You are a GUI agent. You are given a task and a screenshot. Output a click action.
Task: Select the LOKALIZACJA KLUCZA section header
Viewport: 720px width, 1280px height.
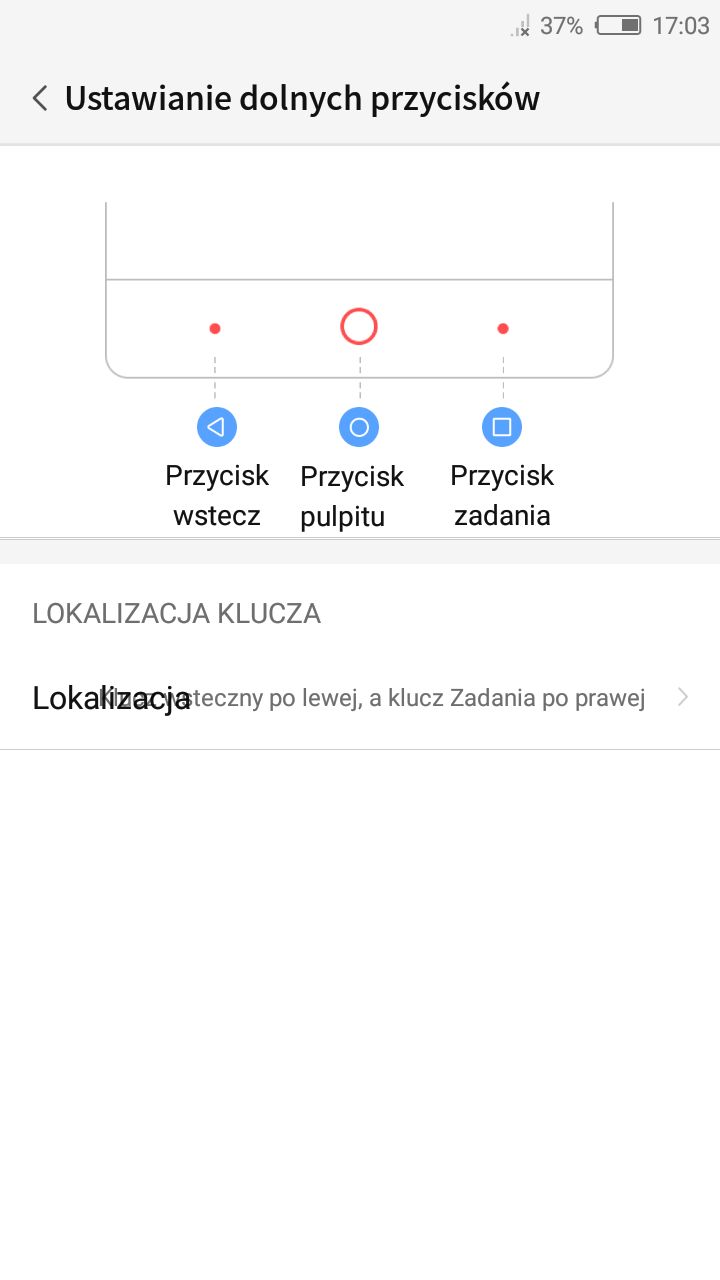pyautogui.click(x=177, y=613)
